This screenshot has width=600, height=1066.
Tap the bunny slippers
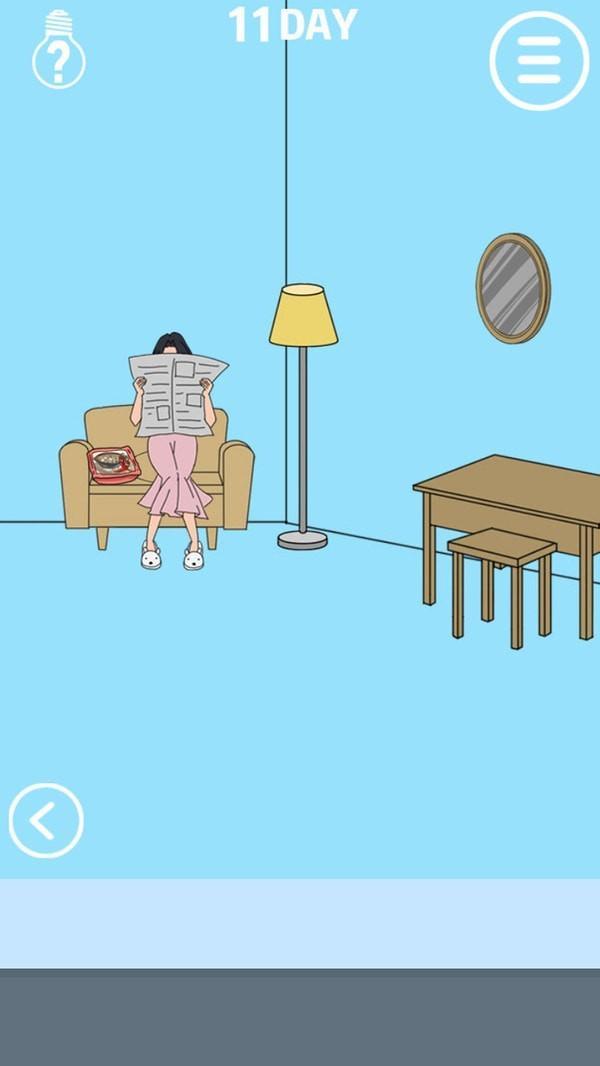pos(173,556)
